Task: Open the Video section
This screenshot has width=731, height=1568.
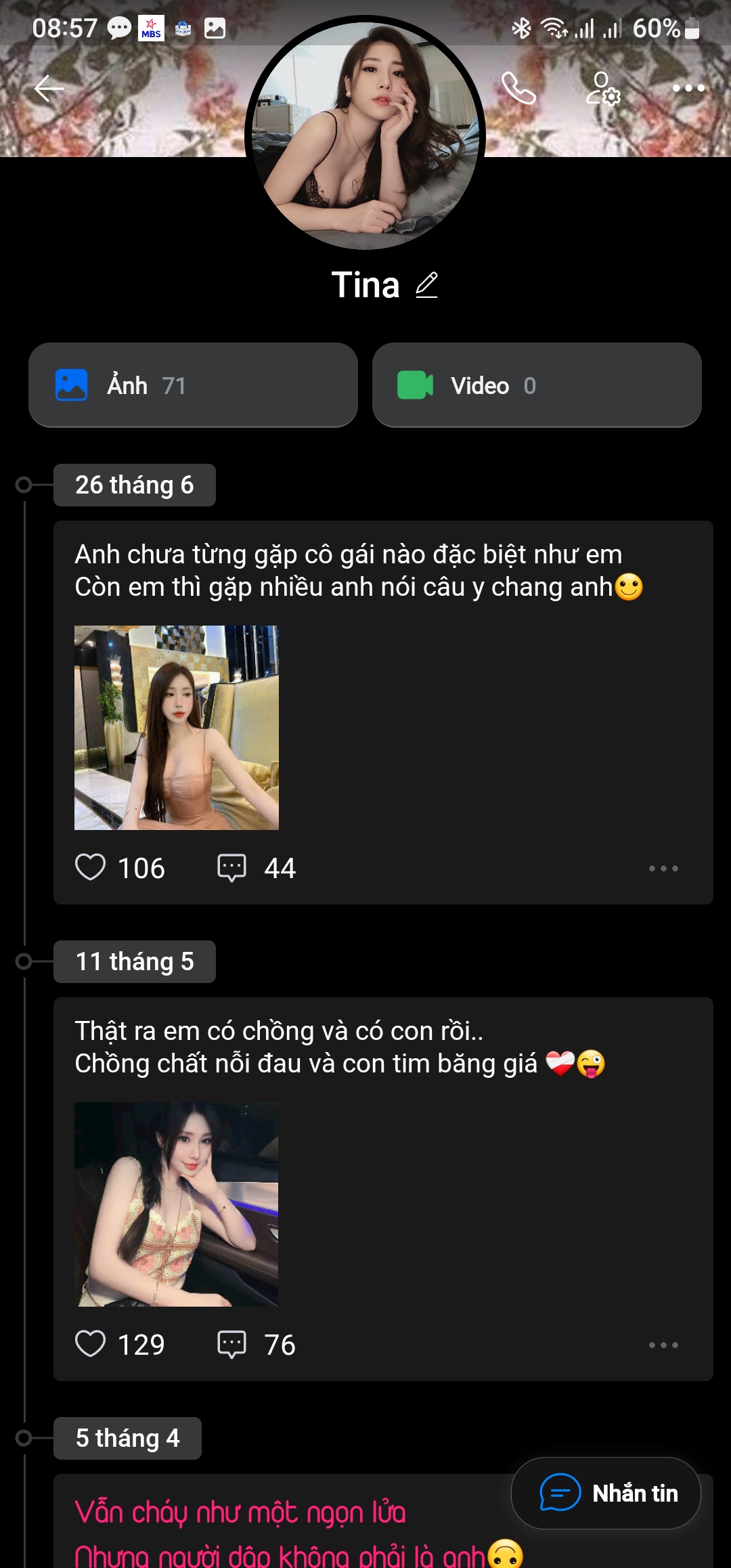Action: [536, 385]
